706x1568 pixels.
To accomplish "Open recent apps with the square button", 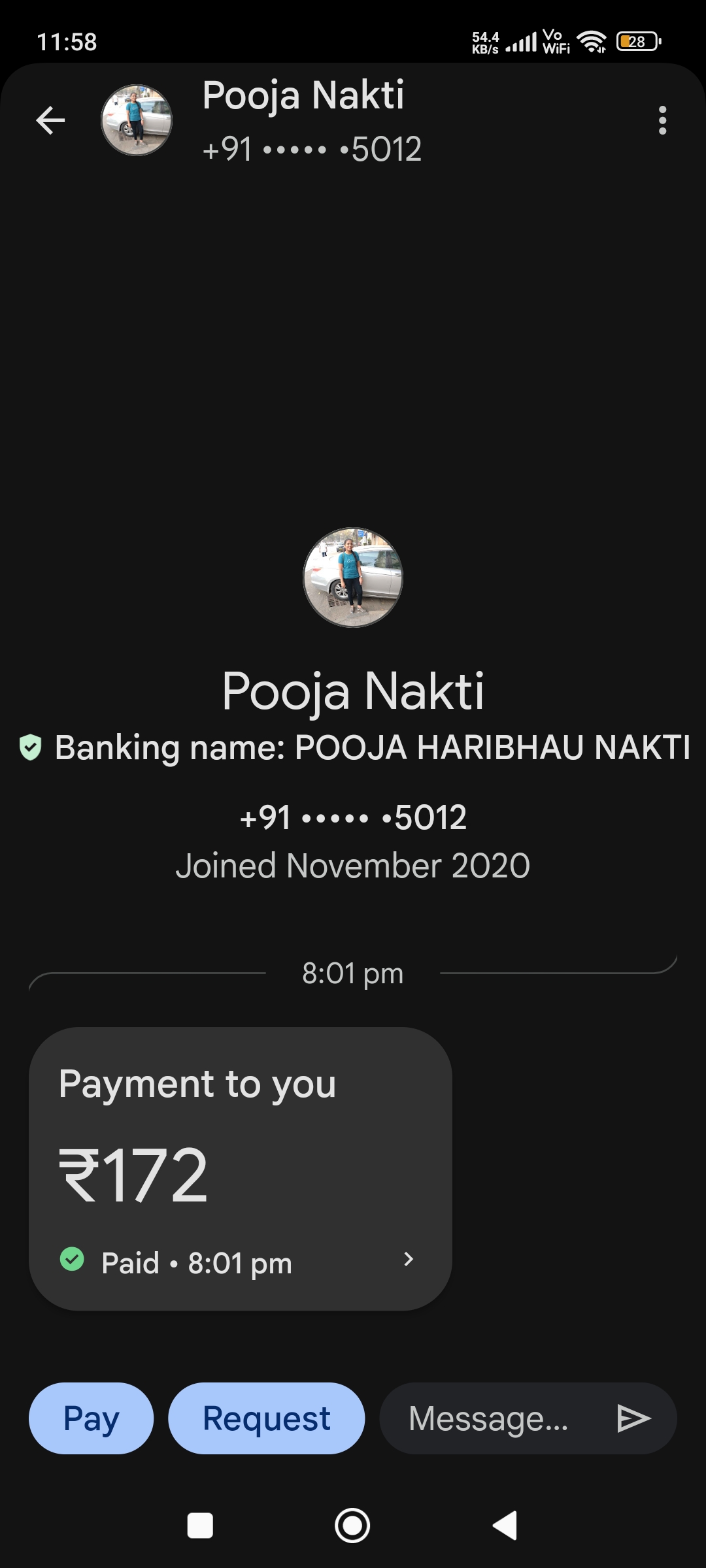I will 200,1526.
